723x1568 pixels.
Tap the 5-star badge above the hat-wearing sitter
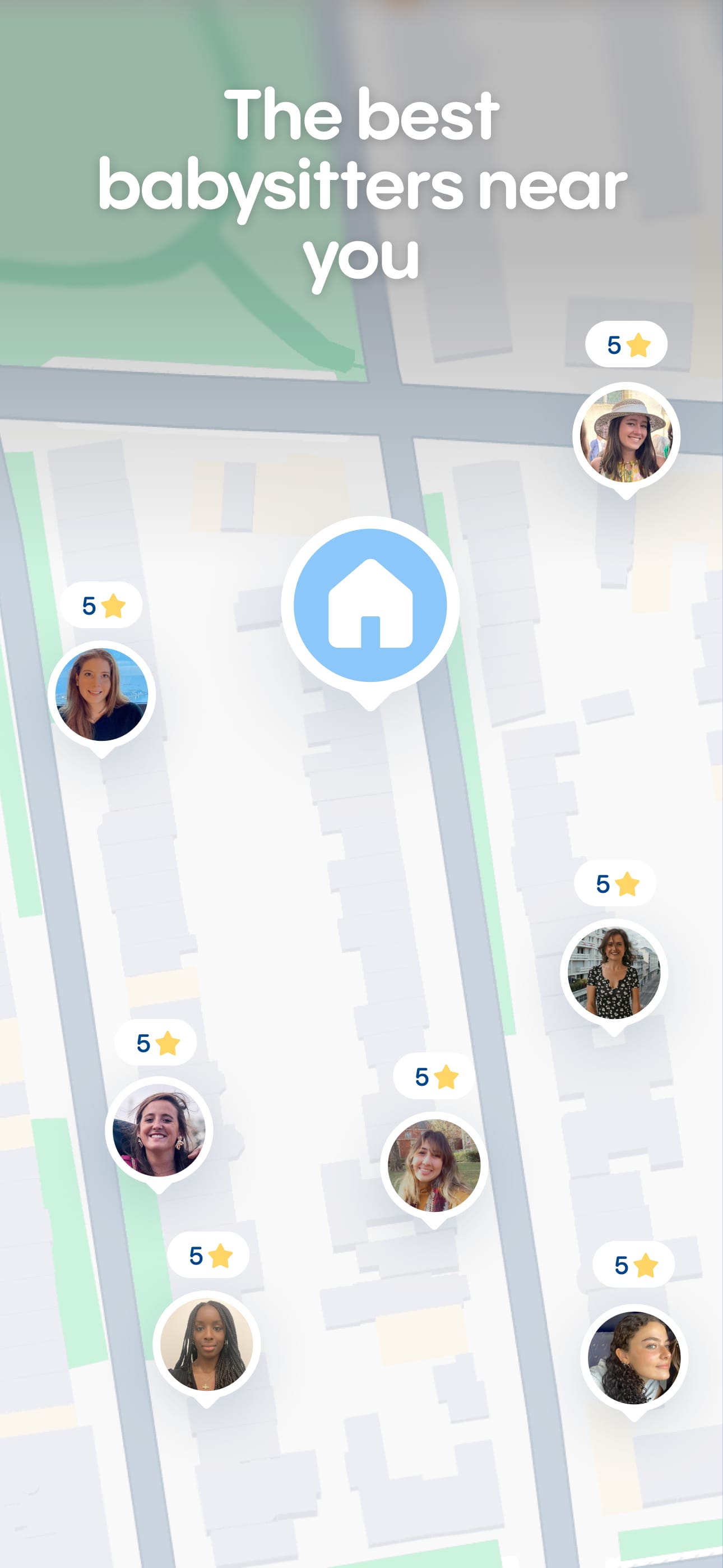click(x=625, y=345)
